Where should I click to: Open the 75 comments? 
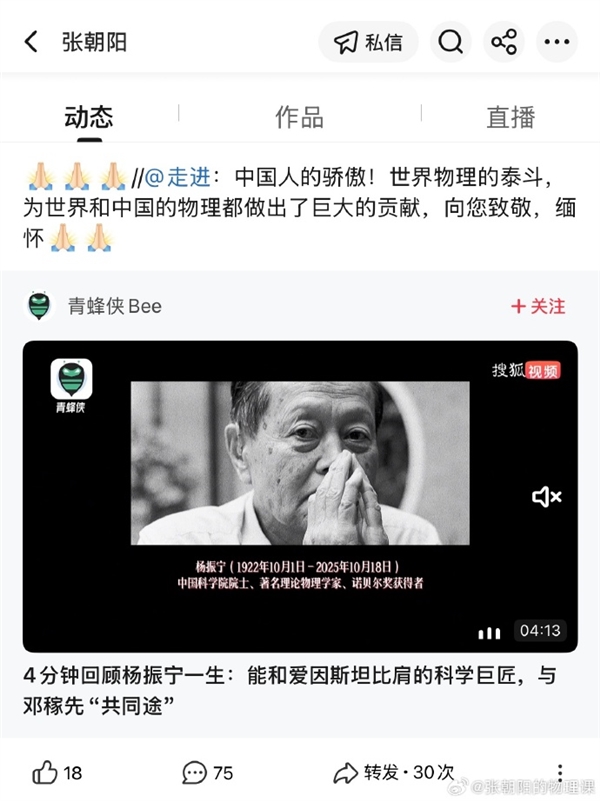(x=208, y=772)
